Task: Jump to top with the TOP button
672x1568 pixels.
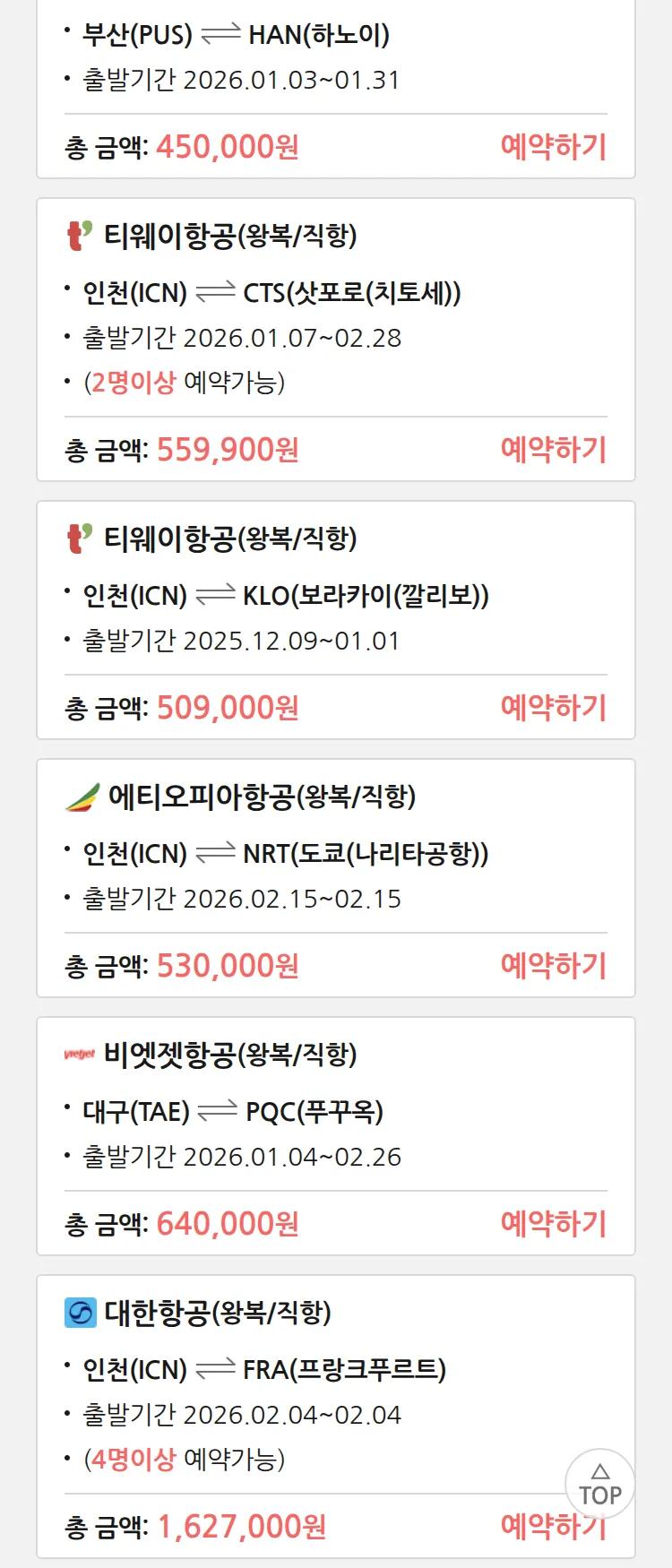Action: click(x=599, y=1484)
